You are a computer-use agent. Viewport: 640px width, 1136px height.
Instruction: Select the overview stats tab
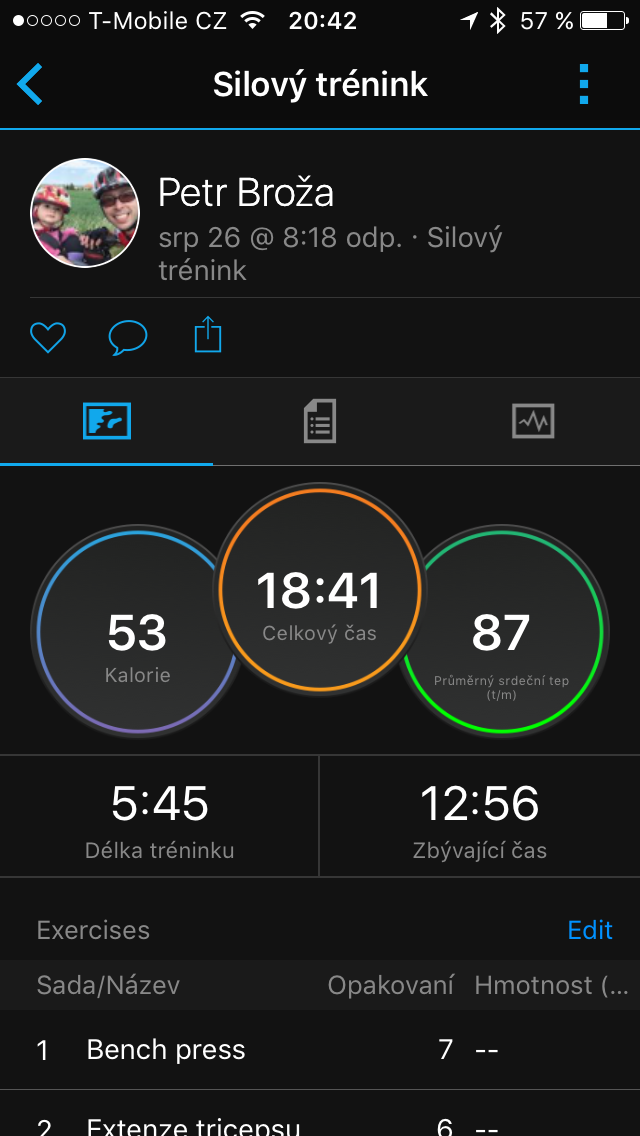point(107,421)
